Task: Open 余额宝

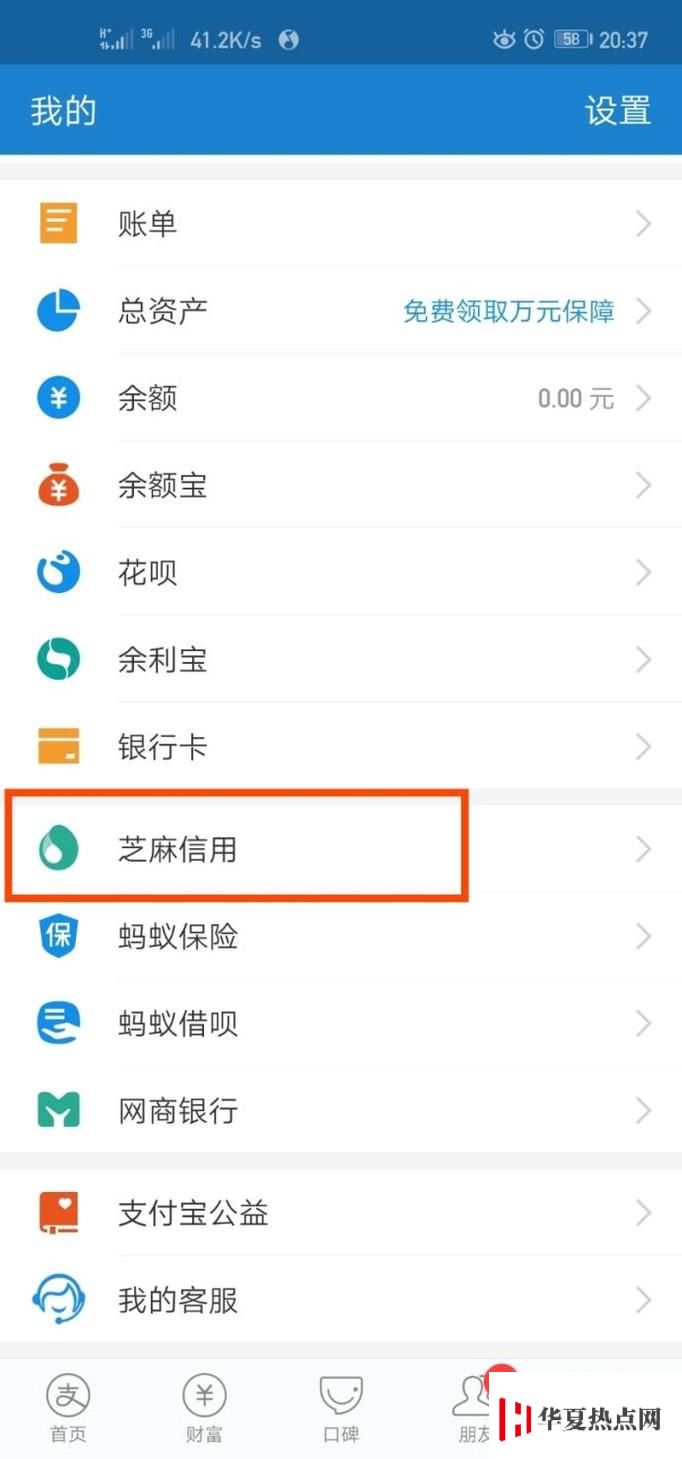Action: [340, 486]
